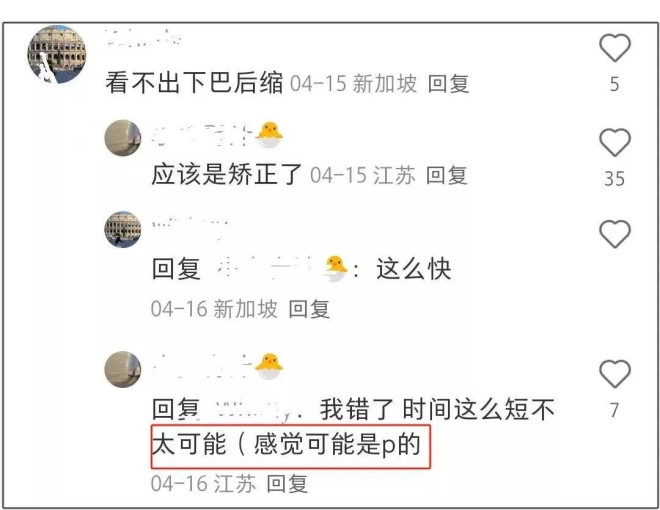Open commenter avatar next to 应该是矫正了
This screenshot has height=510, width=660.
coord(123,138)
